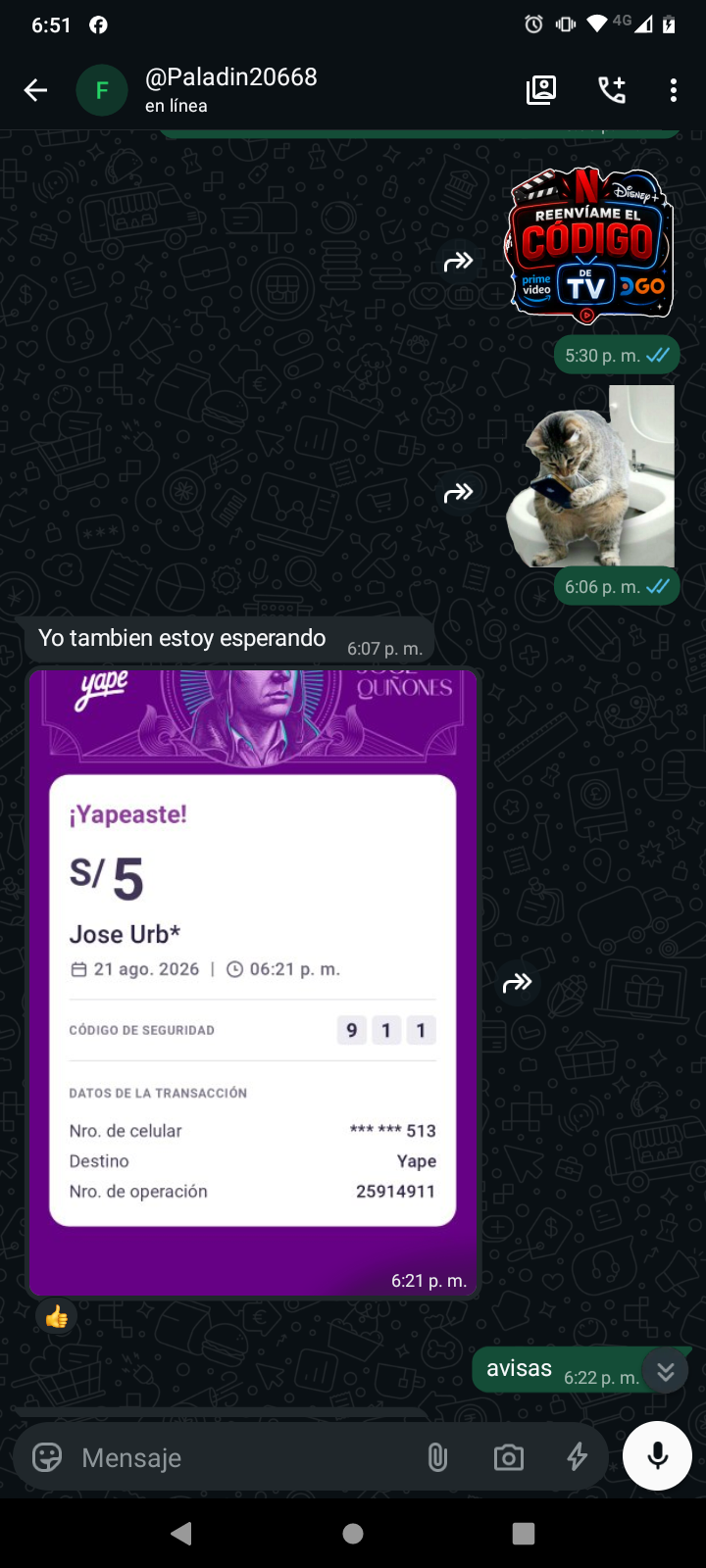Open @Paladin20668 contact info
The width and height of the screenshot is (706, 1568).
(x=230, y=90)
